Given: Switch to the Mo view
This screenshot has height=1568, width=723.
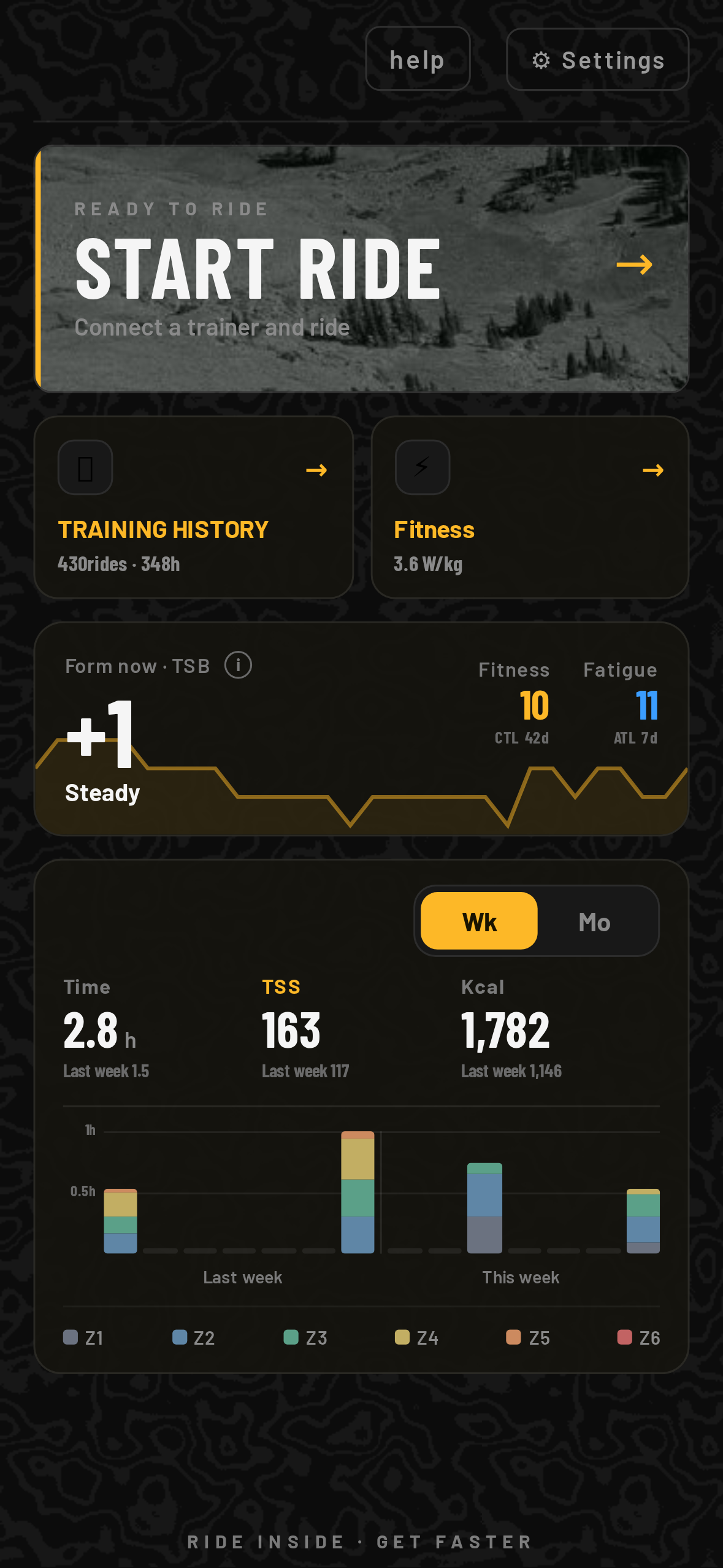Looking at the screenshot, I should pyautogui.click(x=594, y=921).
